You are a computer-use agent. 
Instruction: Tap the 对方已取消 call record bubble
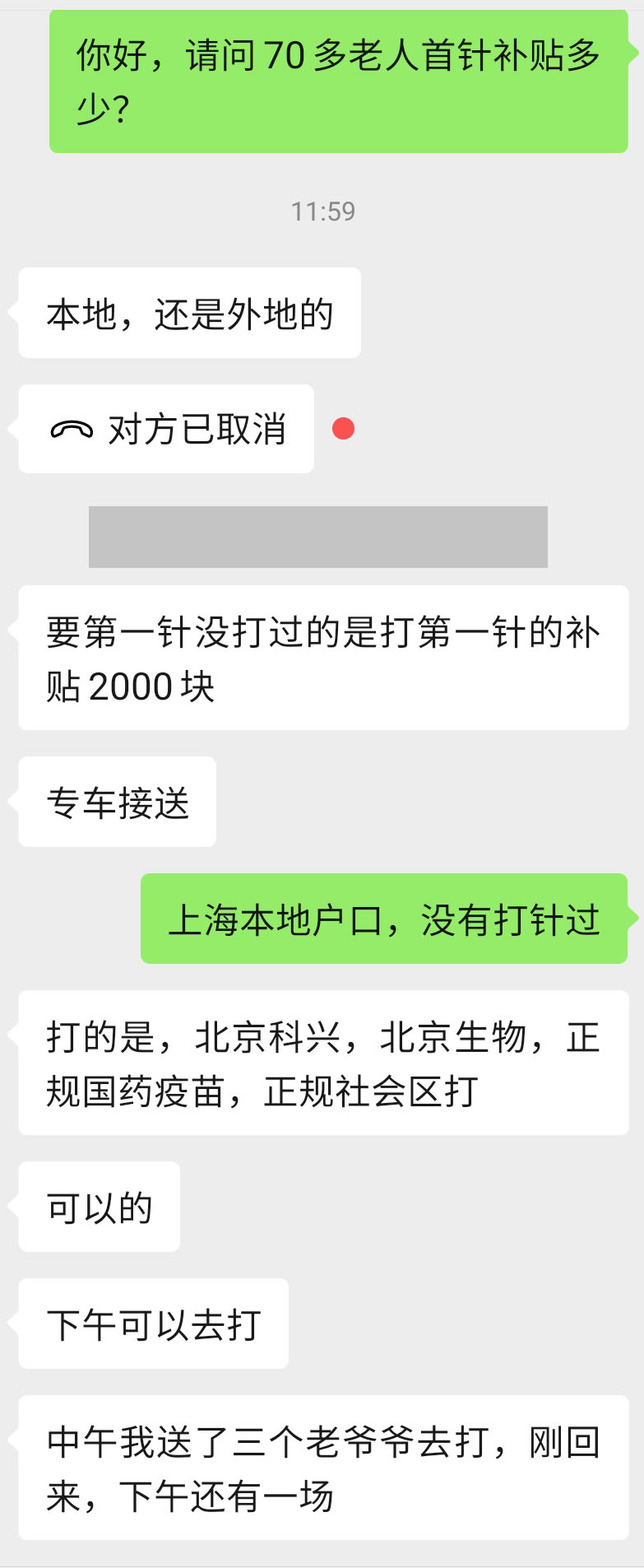[167, 429]
